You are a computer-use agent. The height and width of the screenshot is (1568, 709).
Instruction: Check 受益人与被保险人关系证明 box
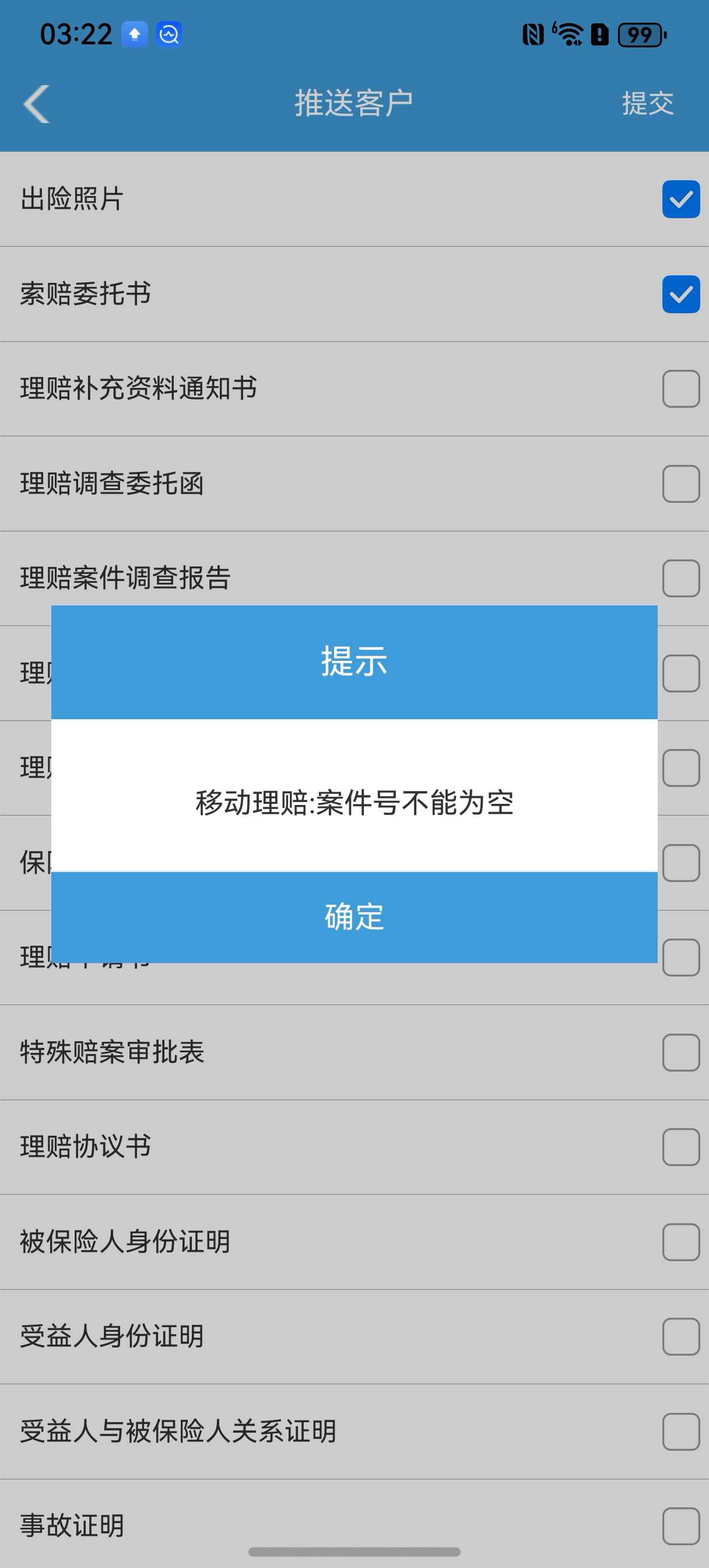pos(681,1431)
